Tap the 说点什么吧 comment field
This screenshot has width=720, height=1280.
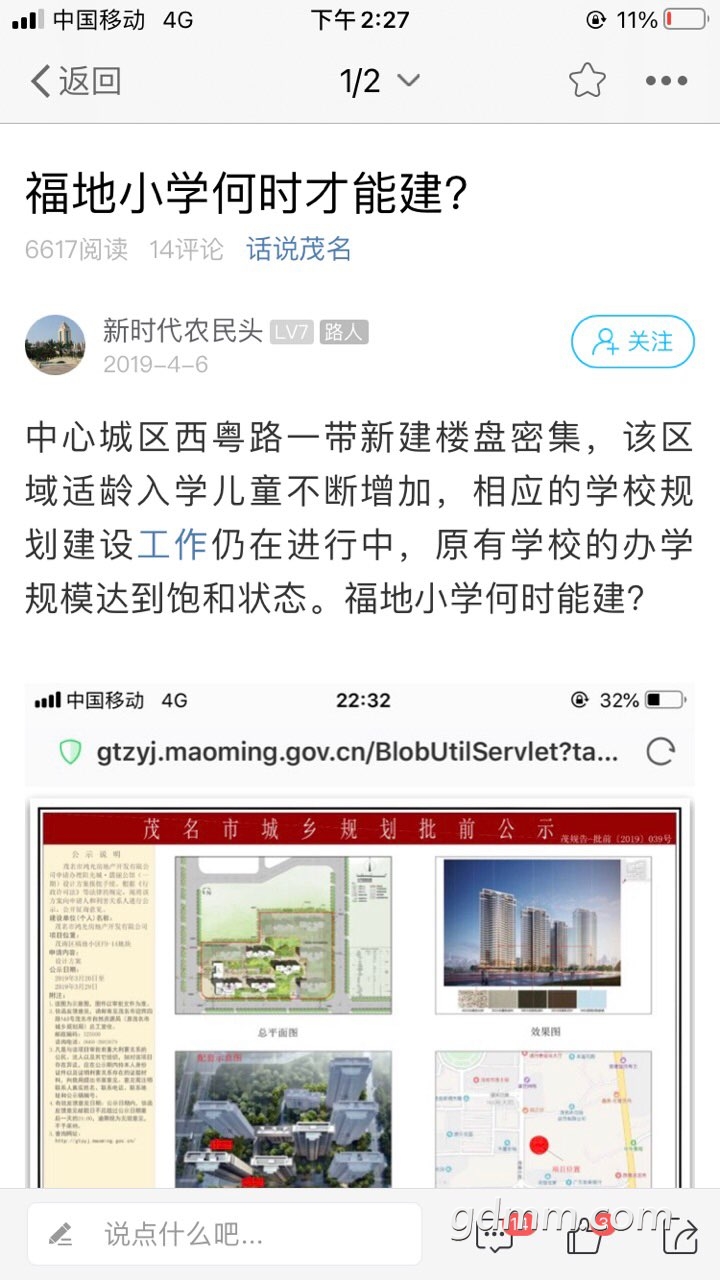pos(225,1234)
